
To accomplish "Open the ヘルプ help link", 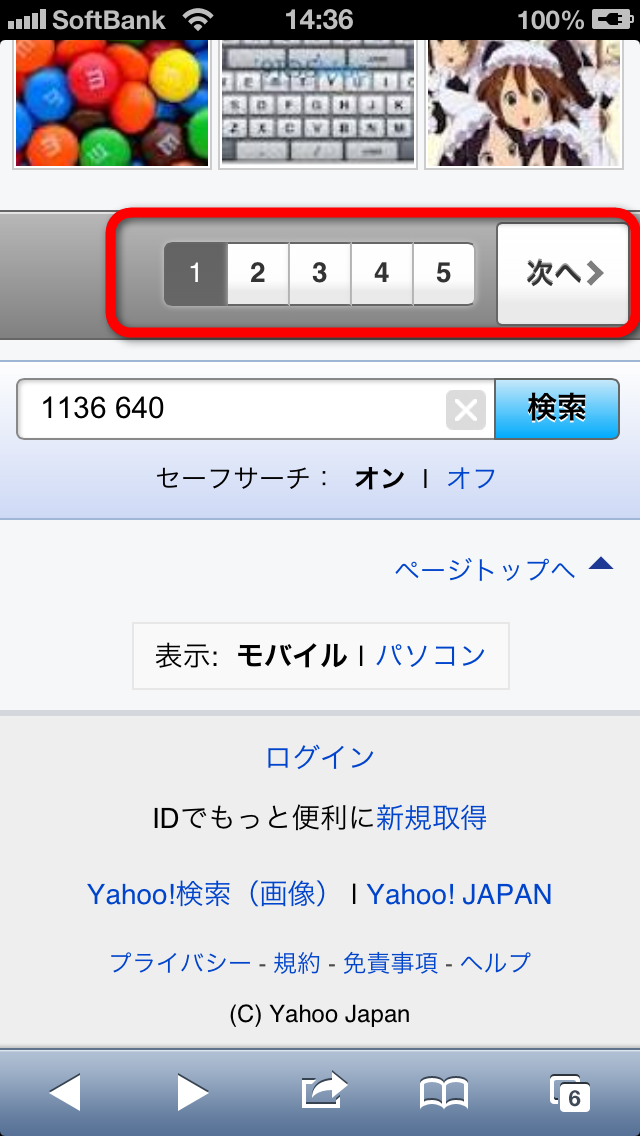I will [x=495, y=963].
